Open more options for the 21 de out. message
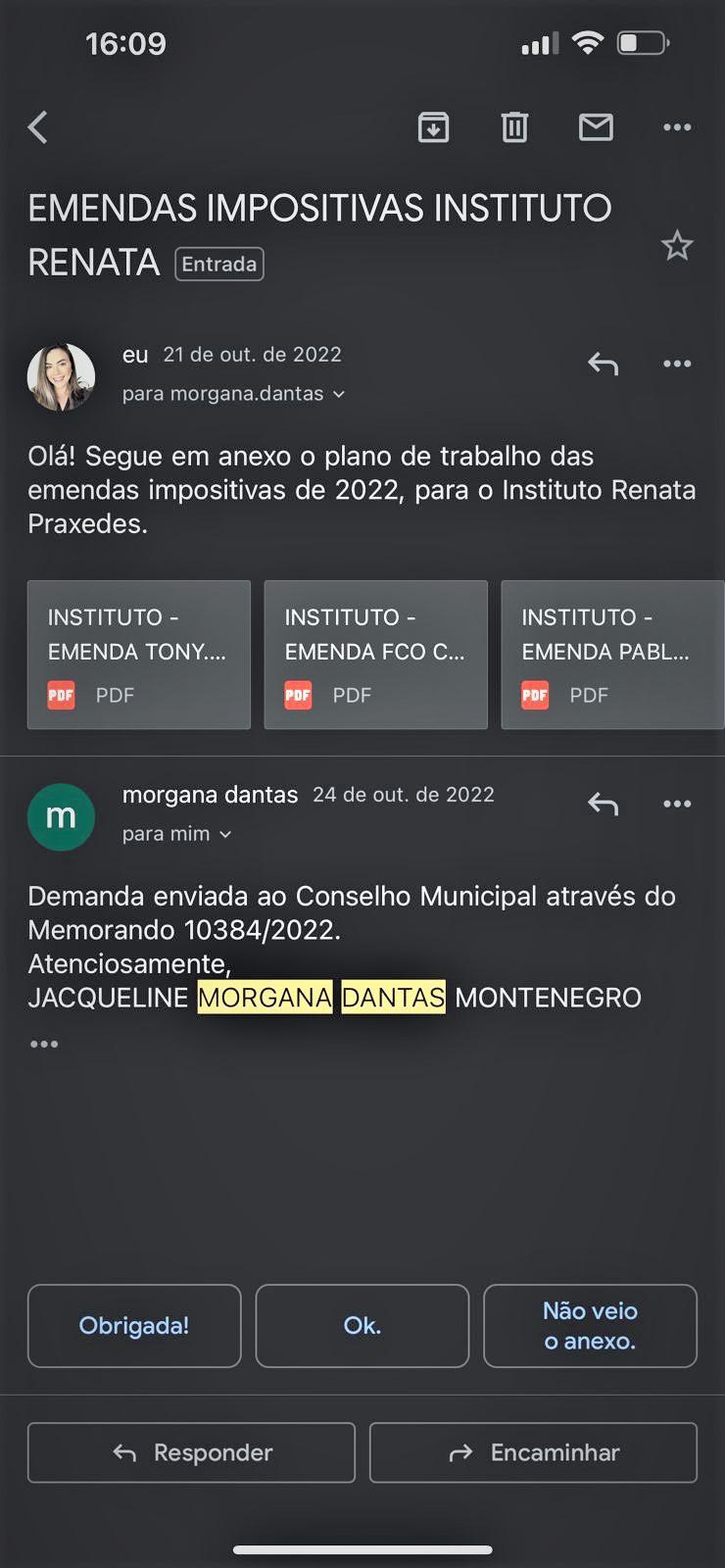The image size is (725, 1568). [x=677, y=364]
